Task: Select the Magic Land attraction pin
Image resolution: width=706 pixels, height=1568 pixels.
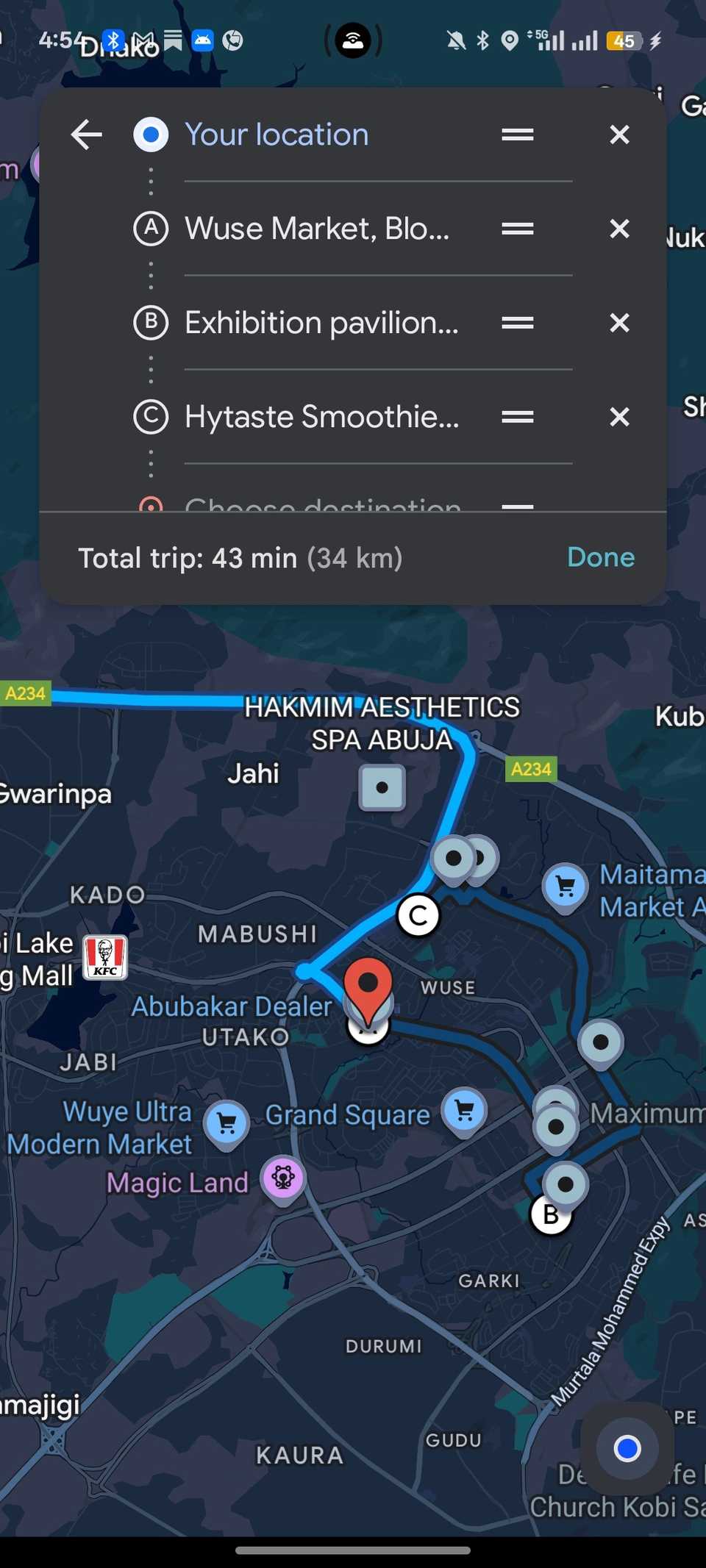Action: [283, 1178]
